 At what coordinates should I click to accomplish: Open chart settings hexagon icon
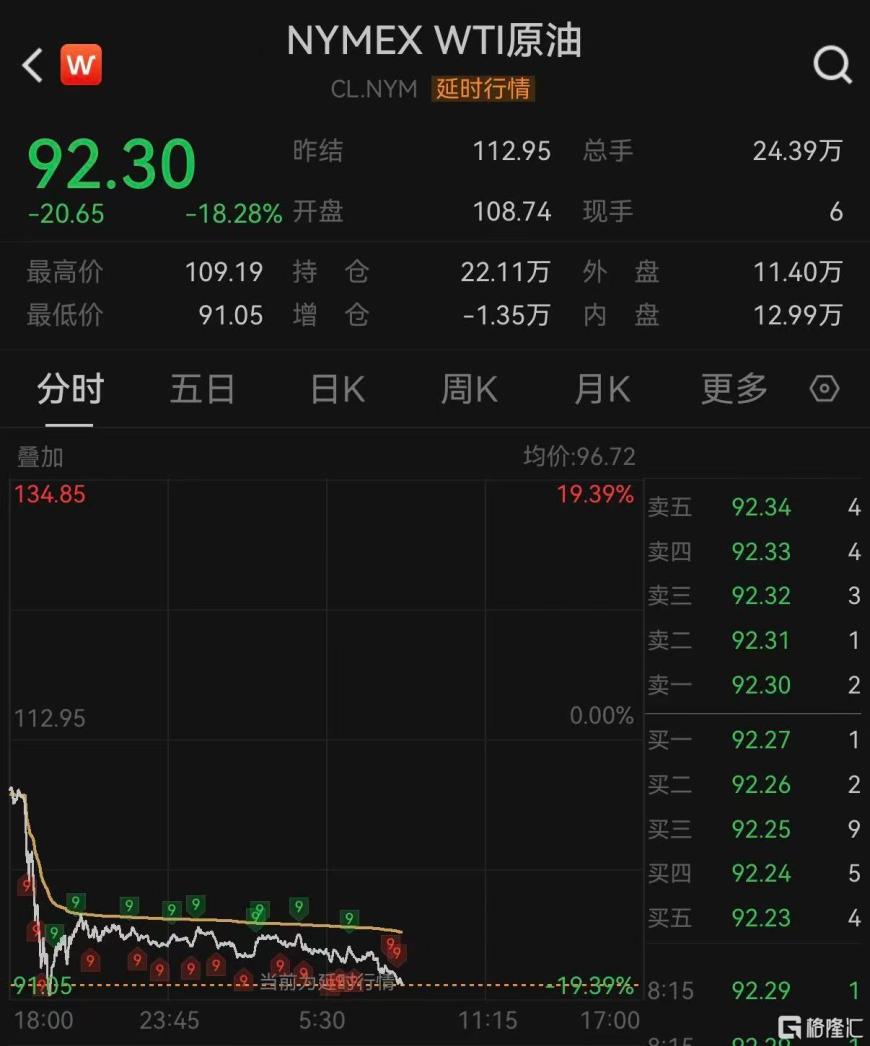tap(824, 389)
